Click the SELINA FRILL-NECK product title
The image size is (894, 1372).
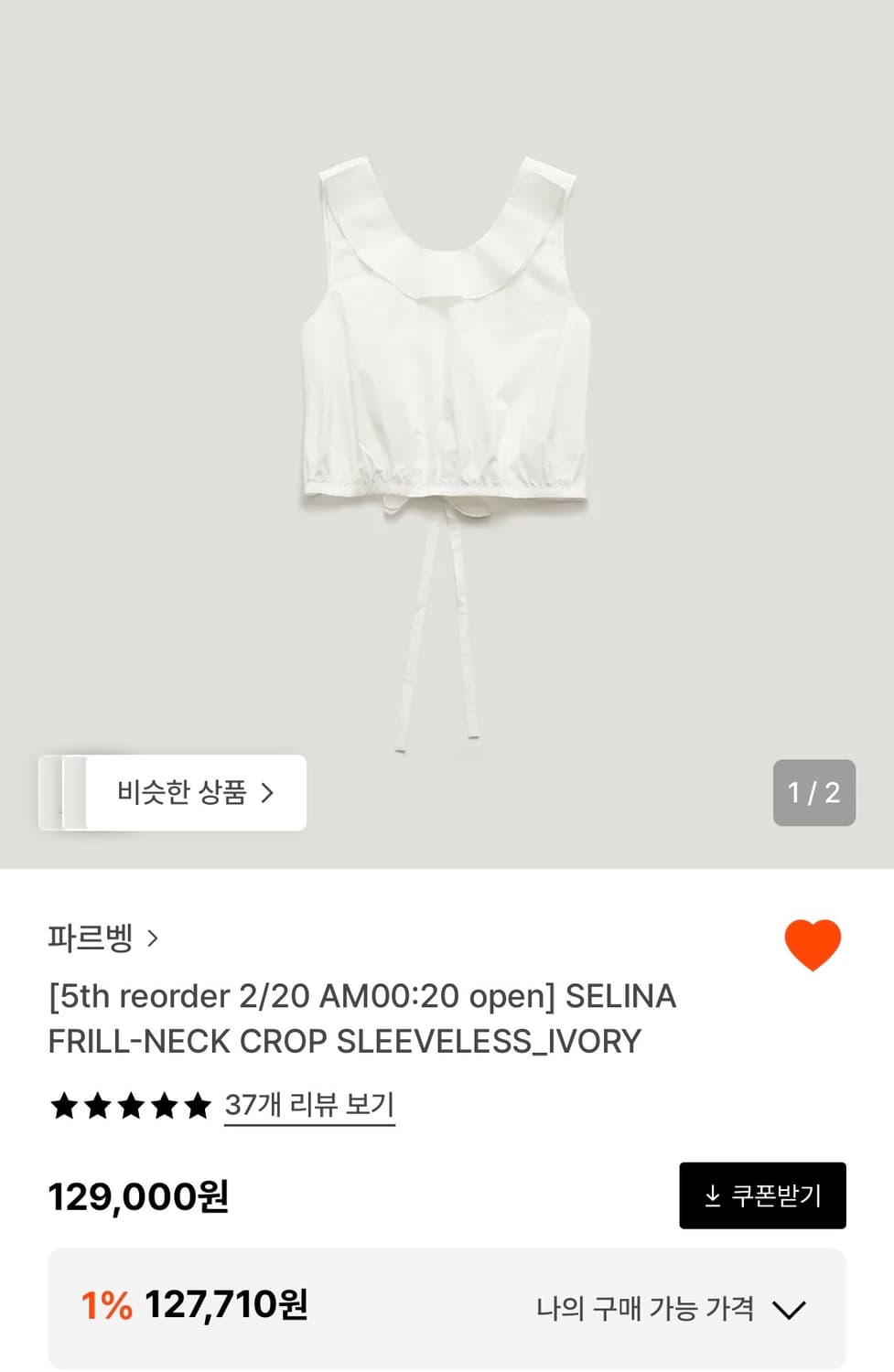[x=362, y=1018]
